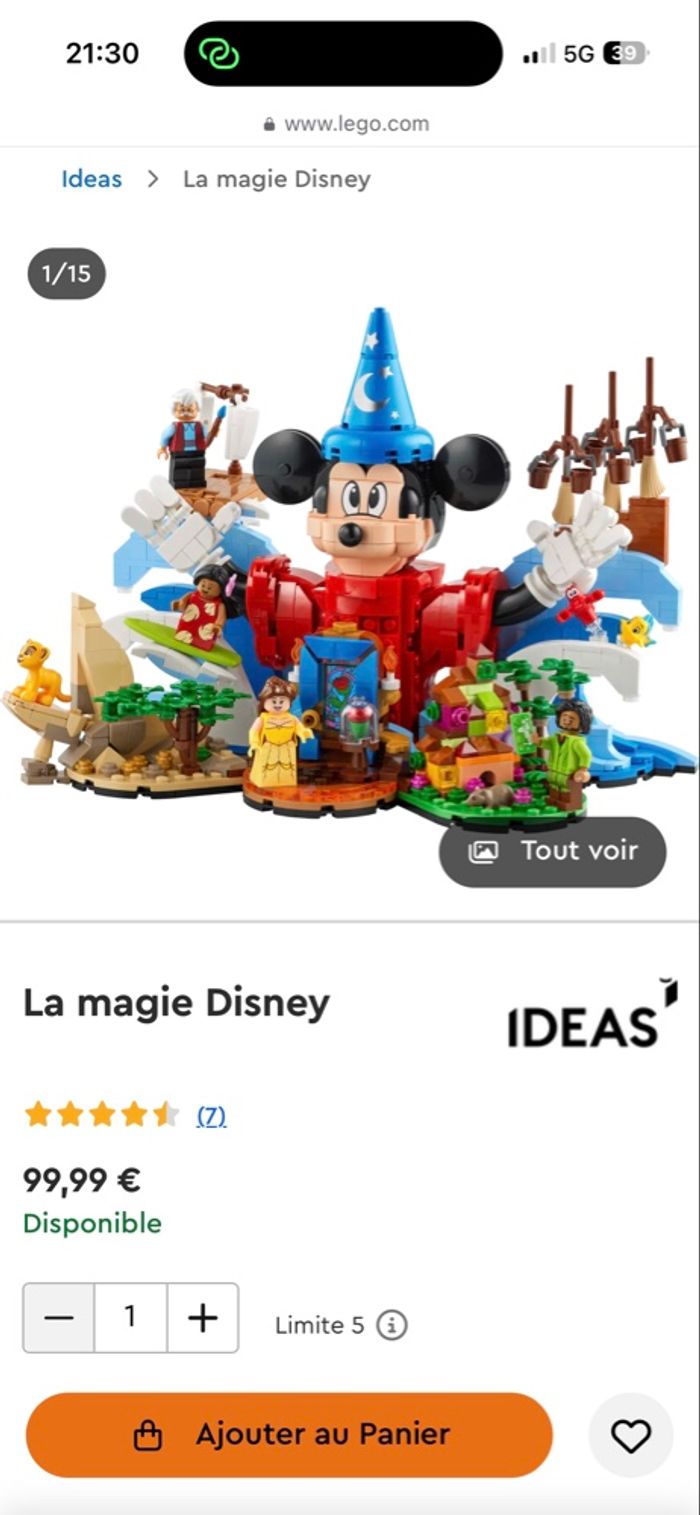This screenshot has height=1515, width=700.
Task: Open the 7 customer reviews link
Action: (x=211, y=1116)
